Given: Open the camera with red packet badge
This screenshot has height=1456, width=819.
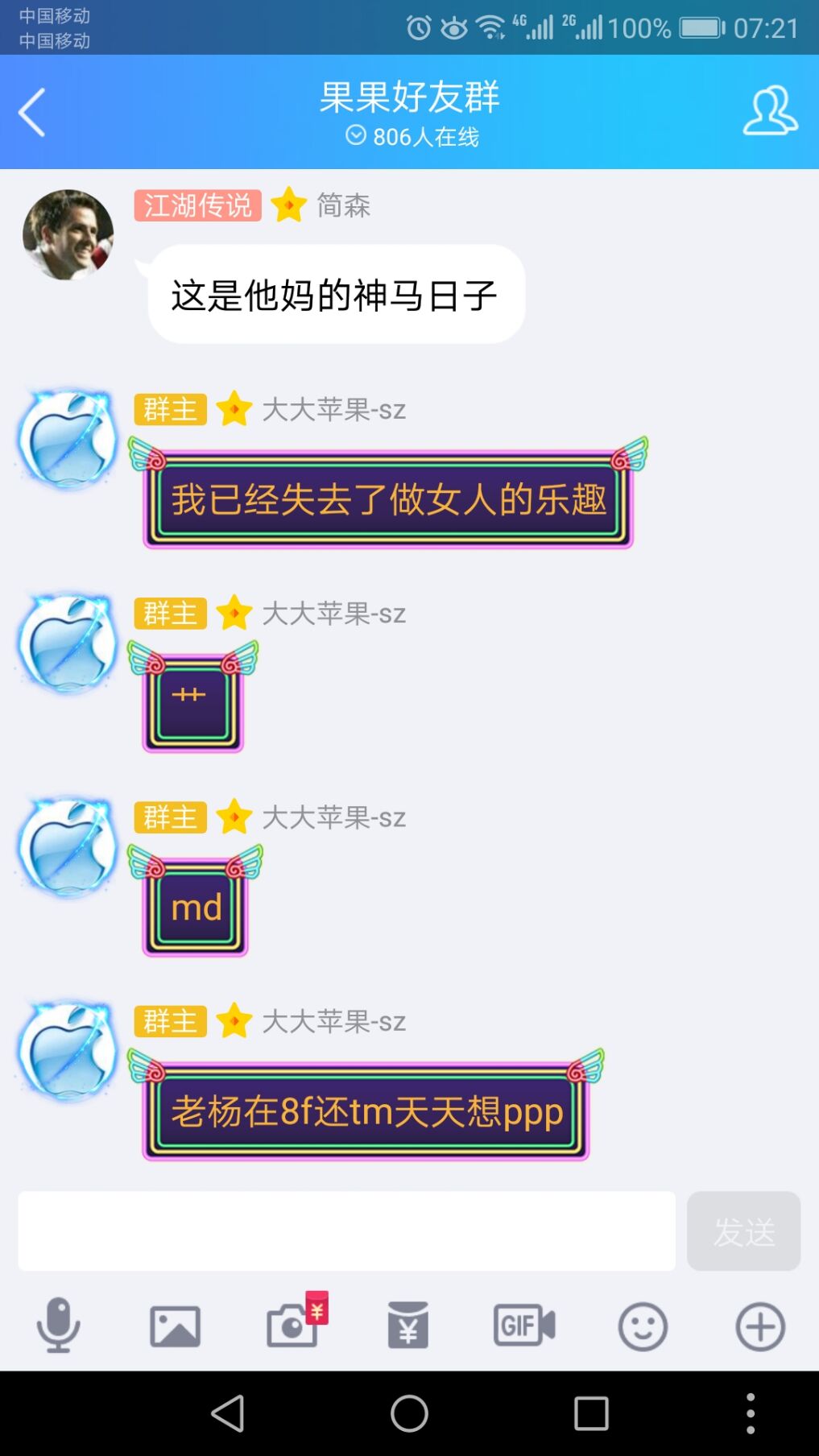Looking at the screenshot, I should 294,1324.
